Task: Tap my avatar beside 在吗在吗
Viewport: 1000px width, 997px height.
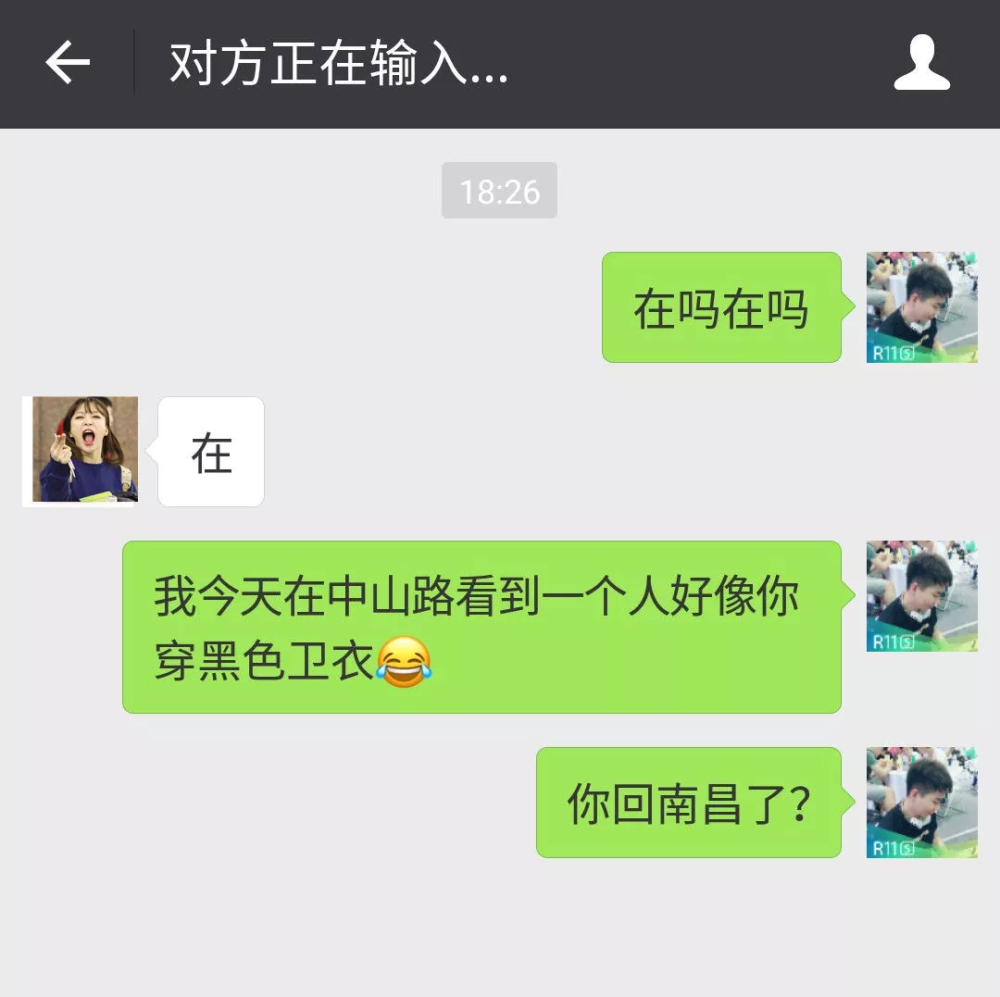Action: tap(921, 307)
